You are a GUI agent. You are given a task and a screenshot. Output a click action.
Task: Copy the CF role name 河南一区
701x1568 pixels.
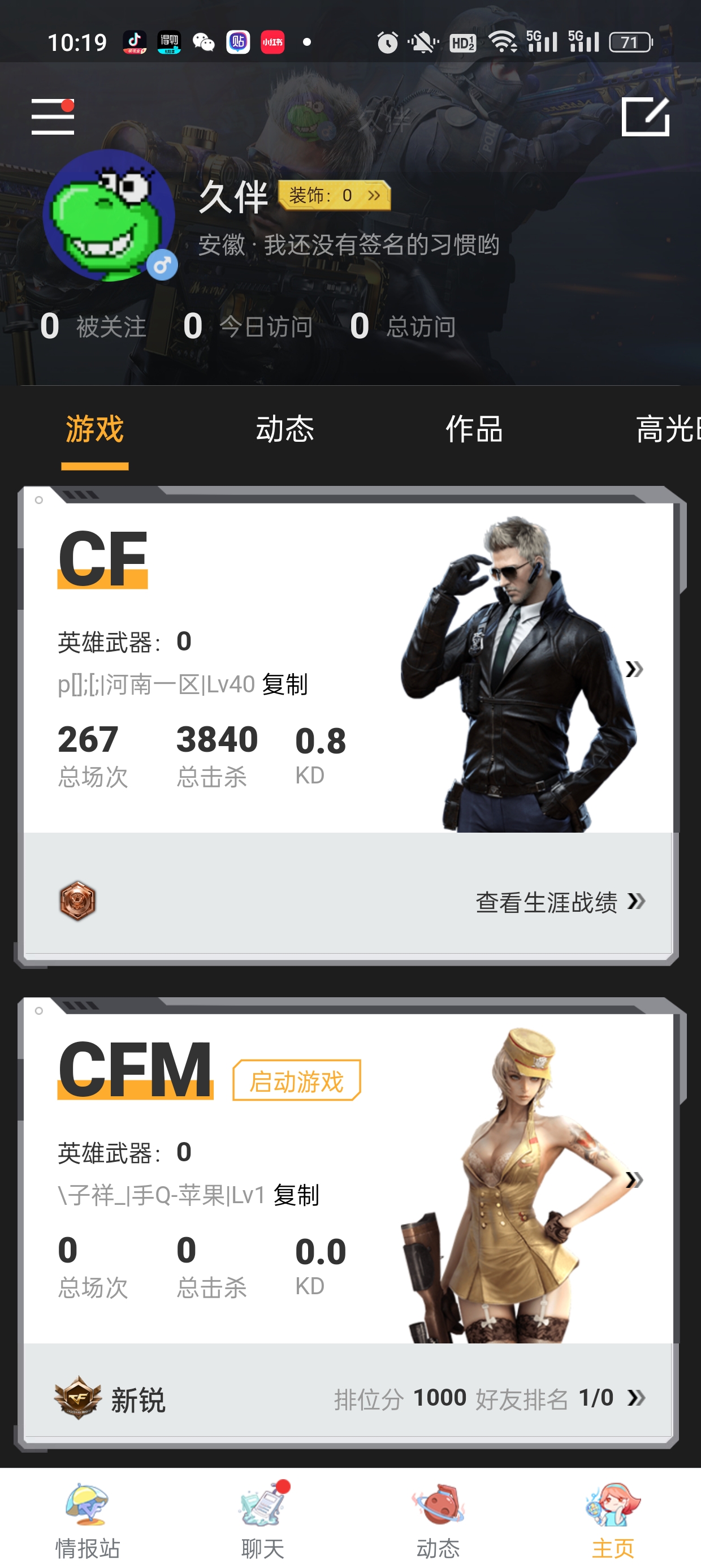(x=285, y=685)
